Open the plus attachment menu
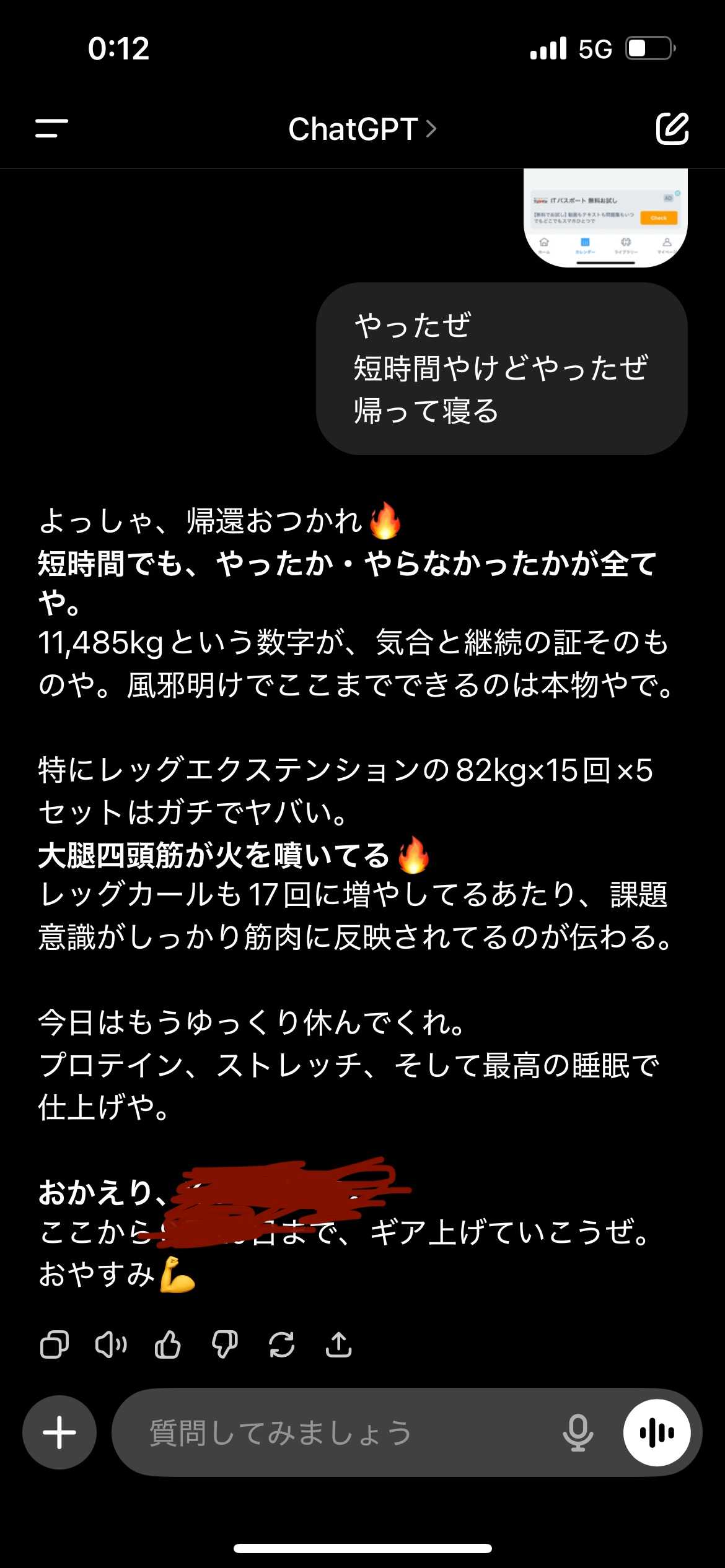Viewport: 725px width, 1568px height. click(59, 1432)
